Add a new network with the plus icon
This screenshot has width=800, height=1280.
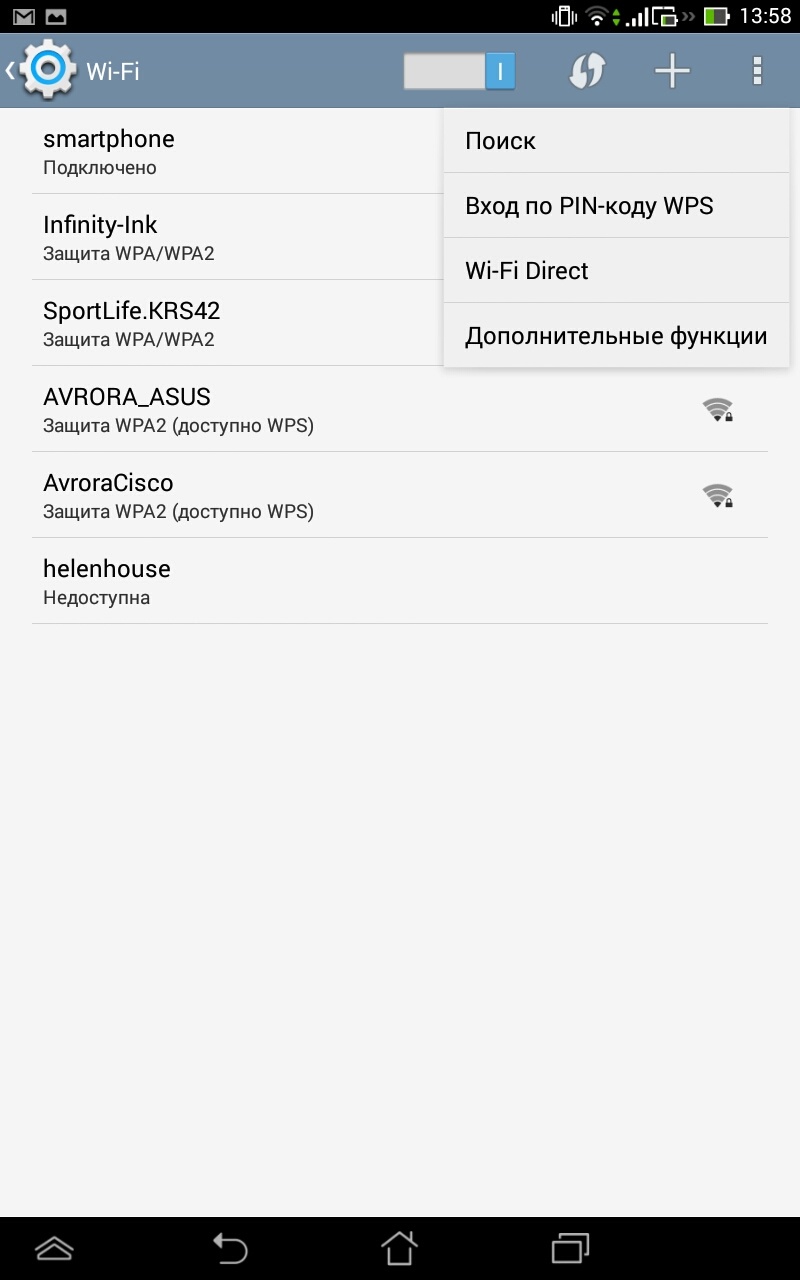pos(672,71)
